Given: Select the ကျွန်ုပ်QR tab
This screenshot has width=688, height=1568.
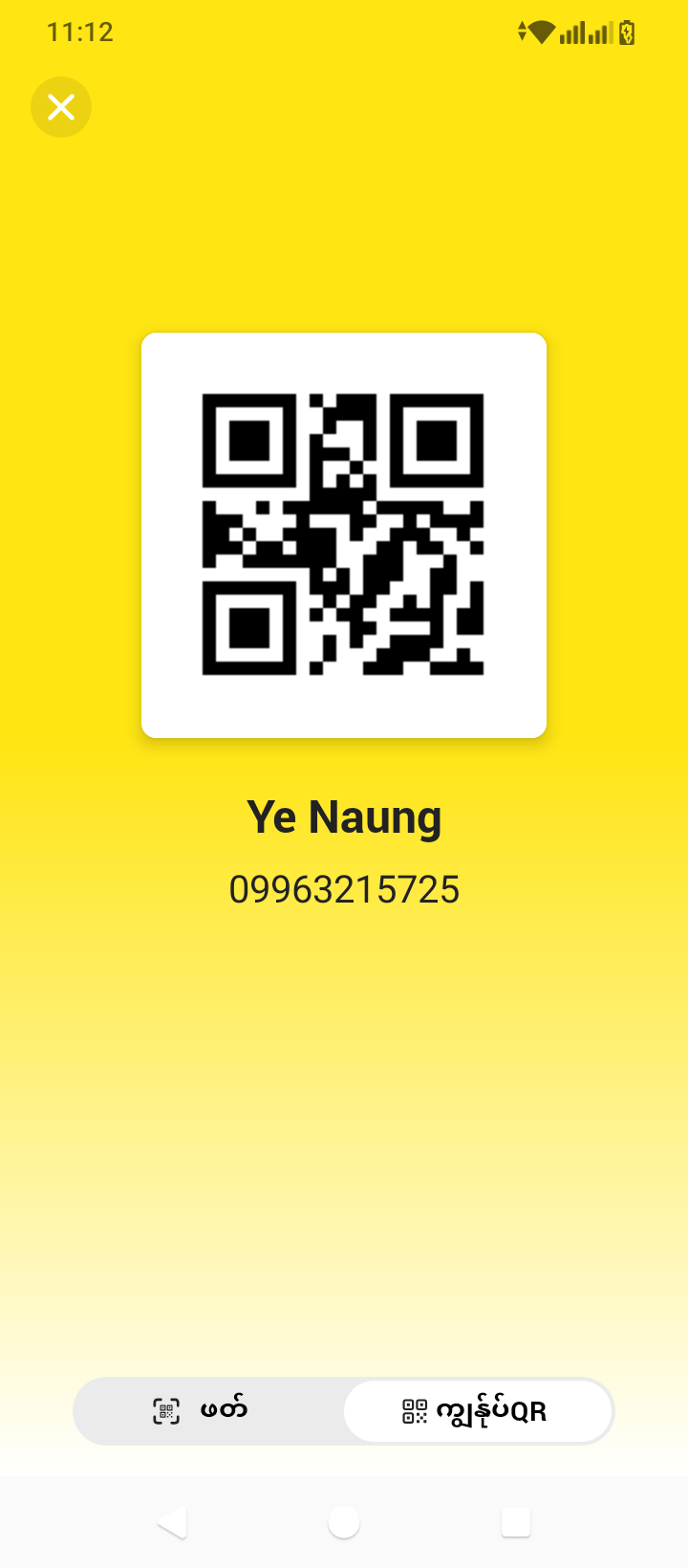Looking at the screenshot, I should pyautogui.click(x=477, y=1411).
